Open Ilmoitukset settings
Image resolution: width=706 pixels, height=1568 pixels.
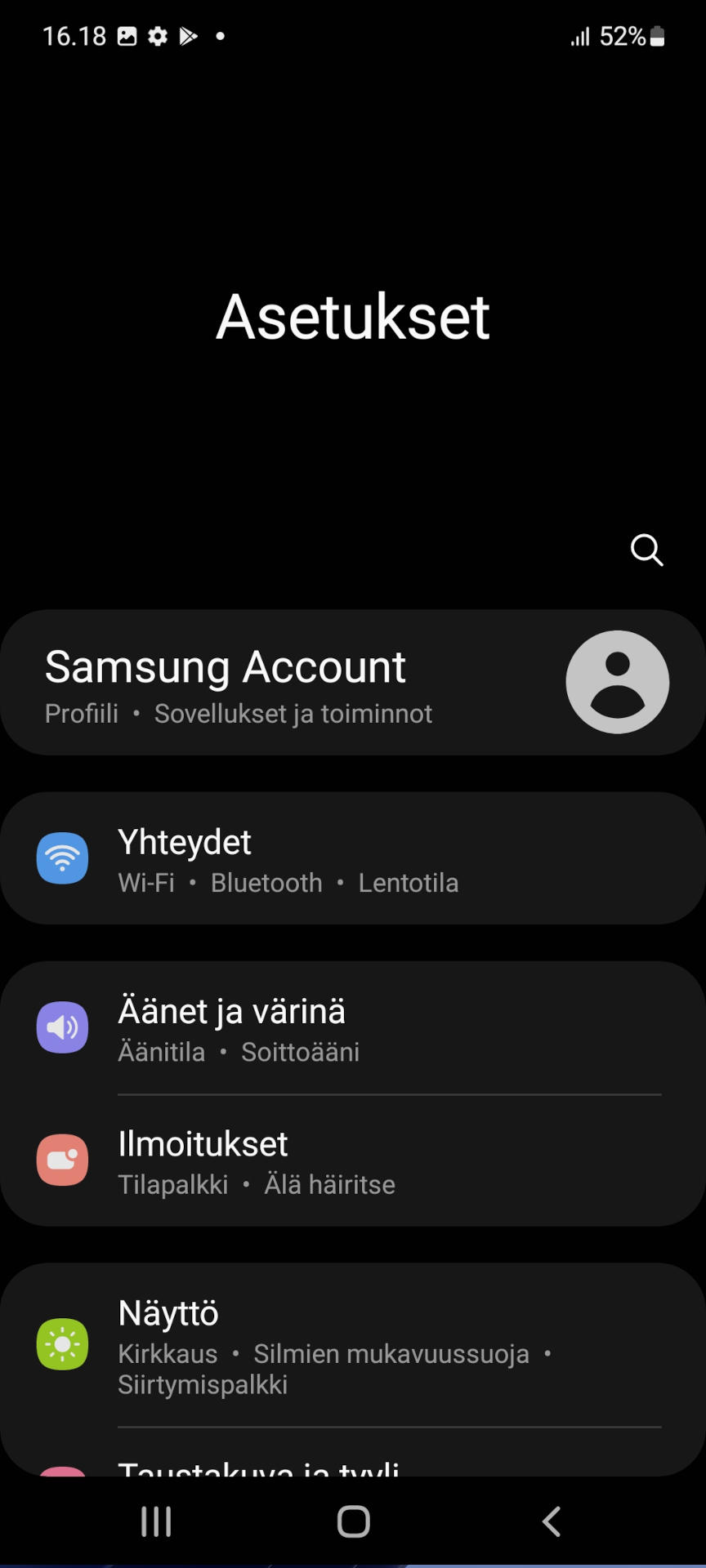(353, 1160)
